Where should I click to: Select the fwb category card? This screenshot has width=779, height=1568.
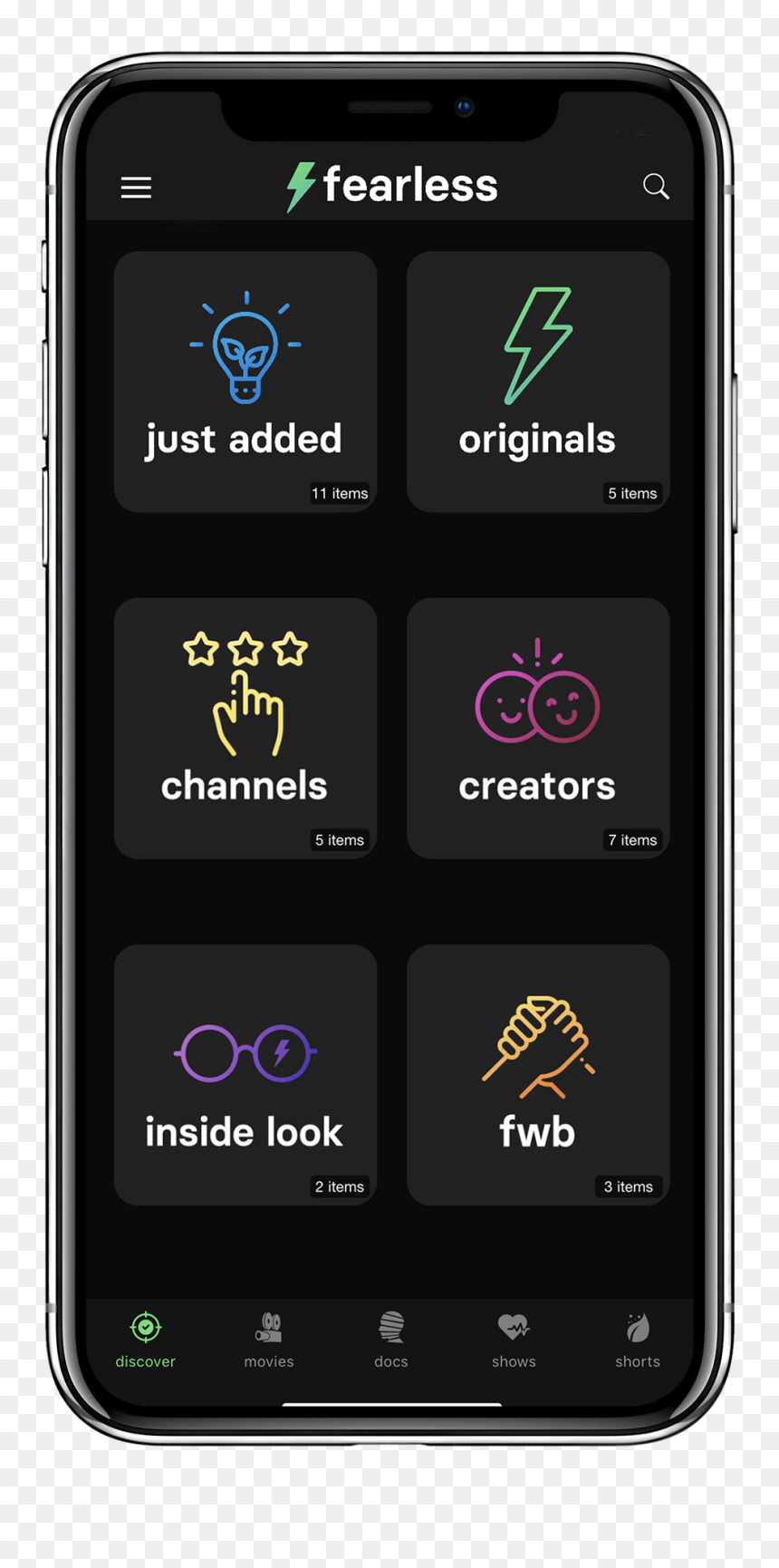[538, 1075]
